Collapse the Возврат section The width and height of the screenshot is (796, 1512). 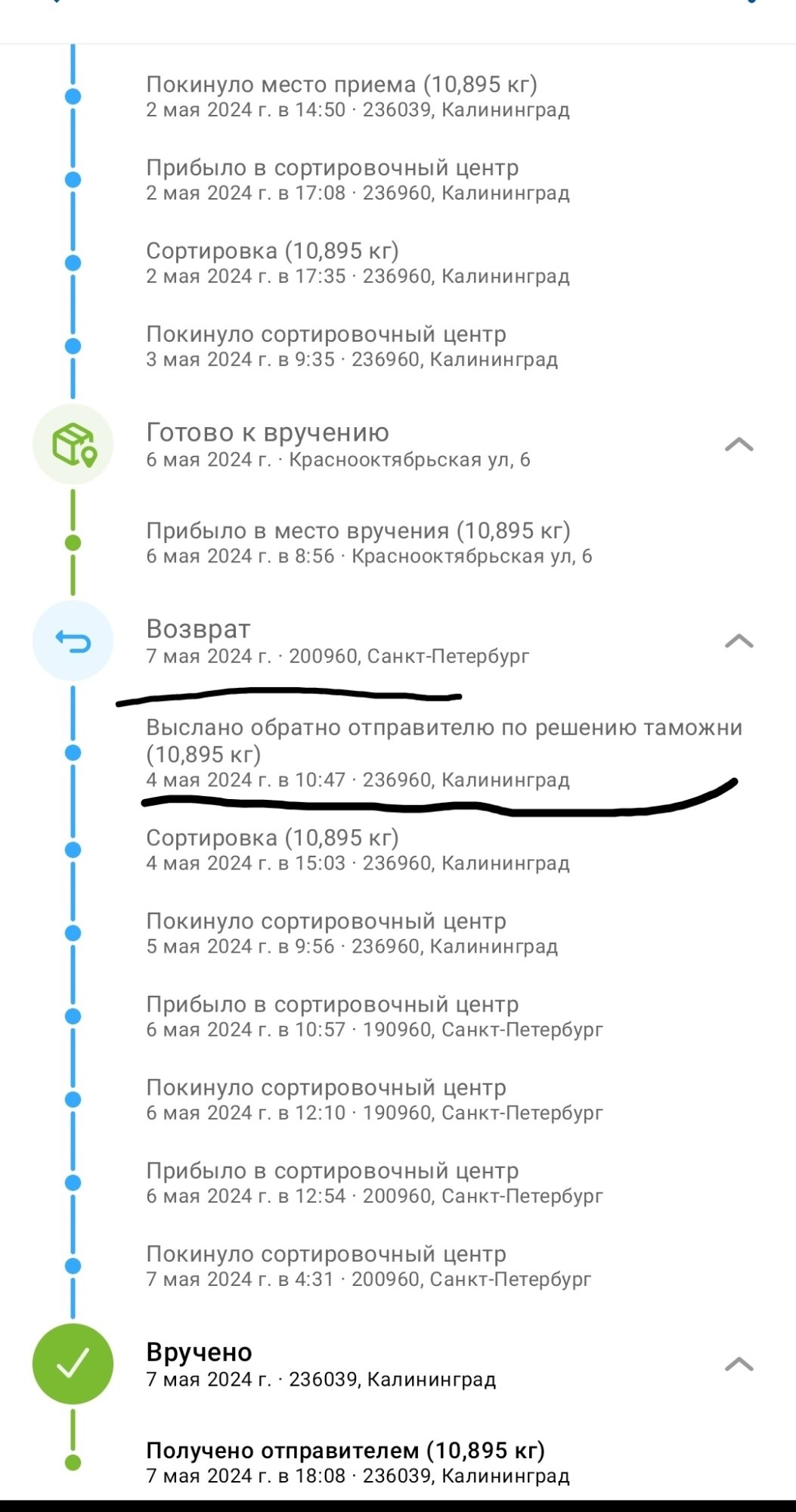tap(739, 641)
